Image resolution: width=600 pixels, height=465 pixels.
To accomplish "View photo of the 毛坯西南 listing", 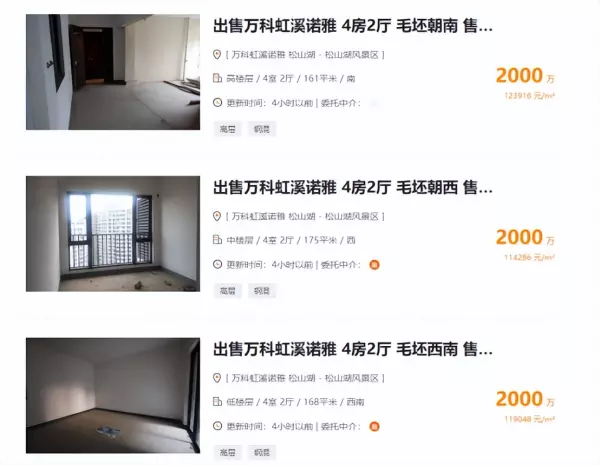I will pyautogui.click(x=112, y=395).
